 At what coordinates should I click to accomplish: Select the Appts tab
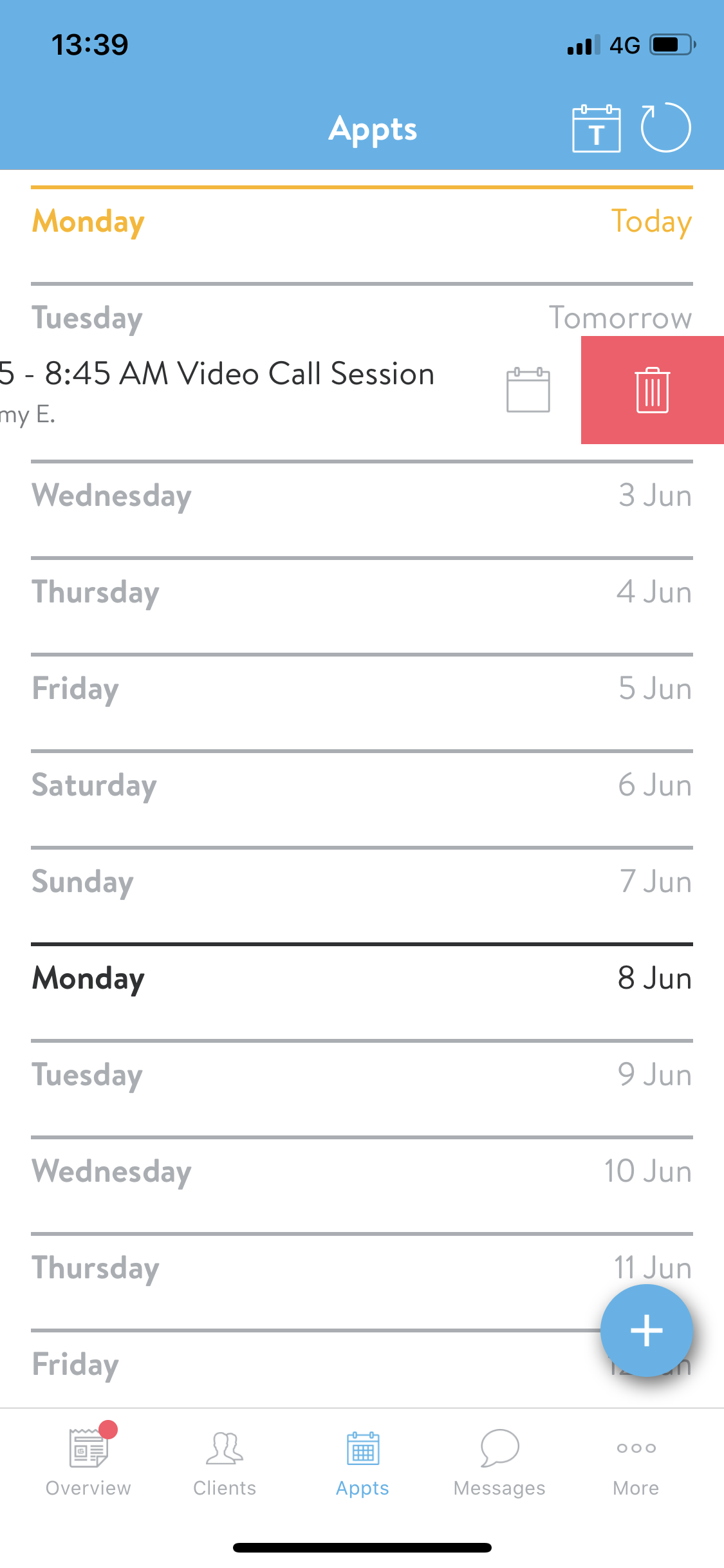point(362,1460)
